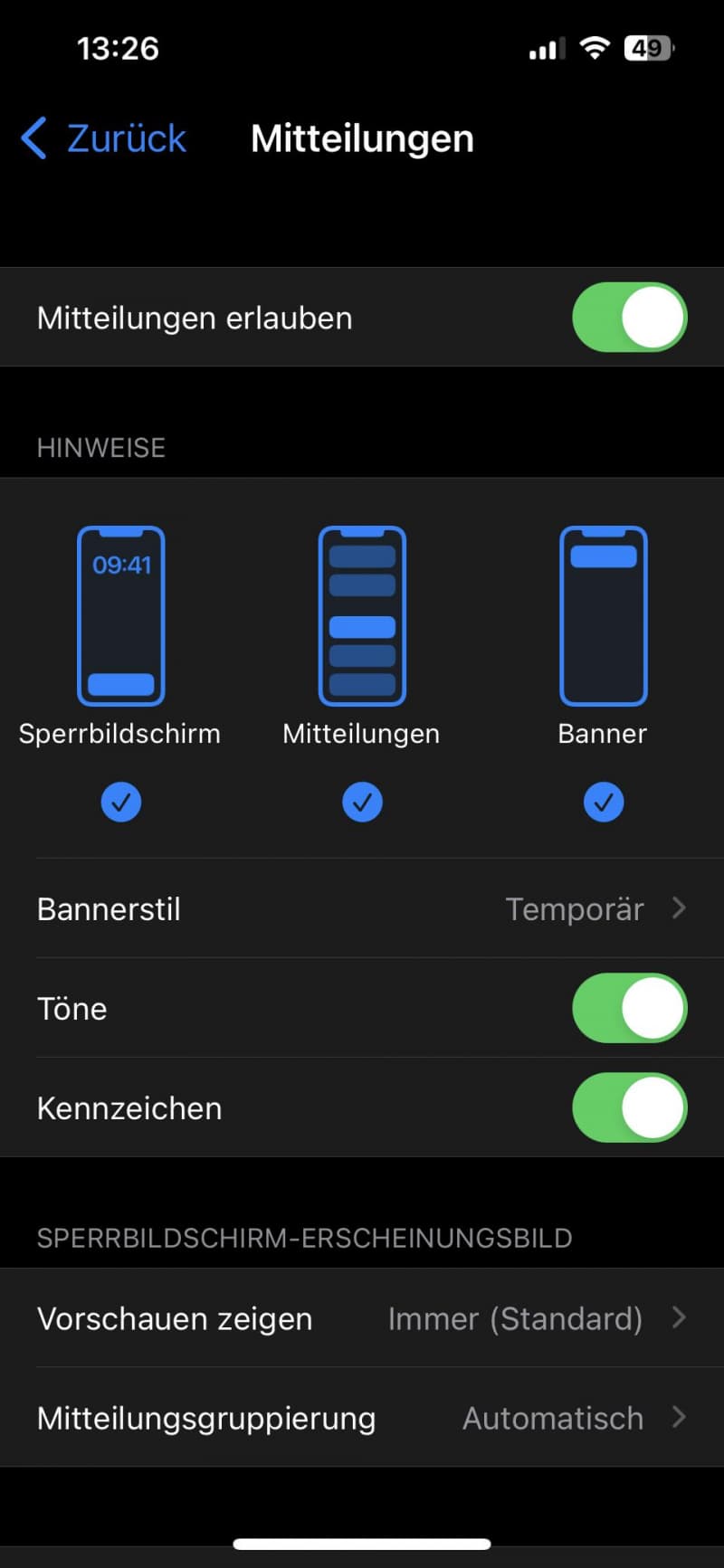Open Vorschauen zeigen options
The image size is (724, 1568).
point(362,1317)
